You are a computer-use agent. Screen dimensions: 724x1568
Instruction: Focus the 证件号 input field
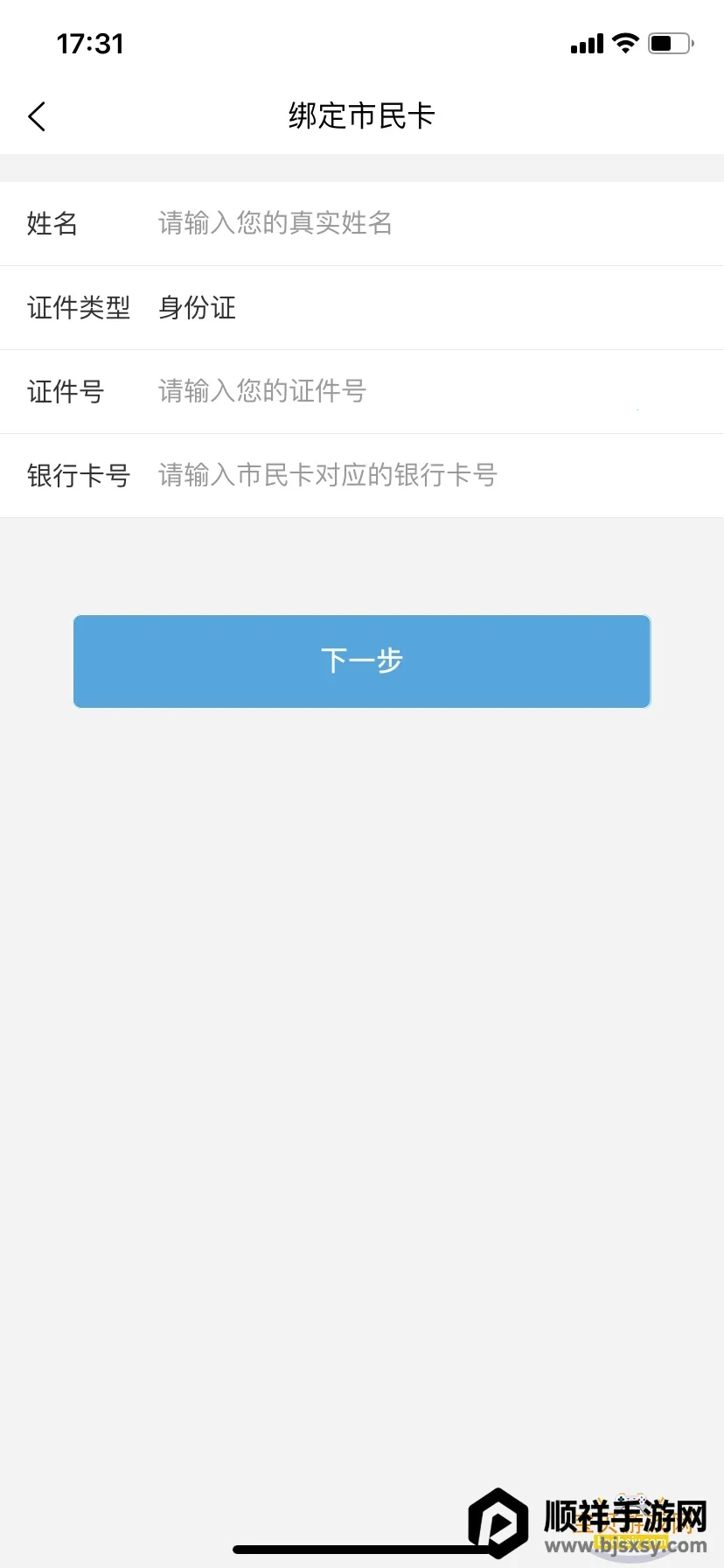click(x=420, y=392)
